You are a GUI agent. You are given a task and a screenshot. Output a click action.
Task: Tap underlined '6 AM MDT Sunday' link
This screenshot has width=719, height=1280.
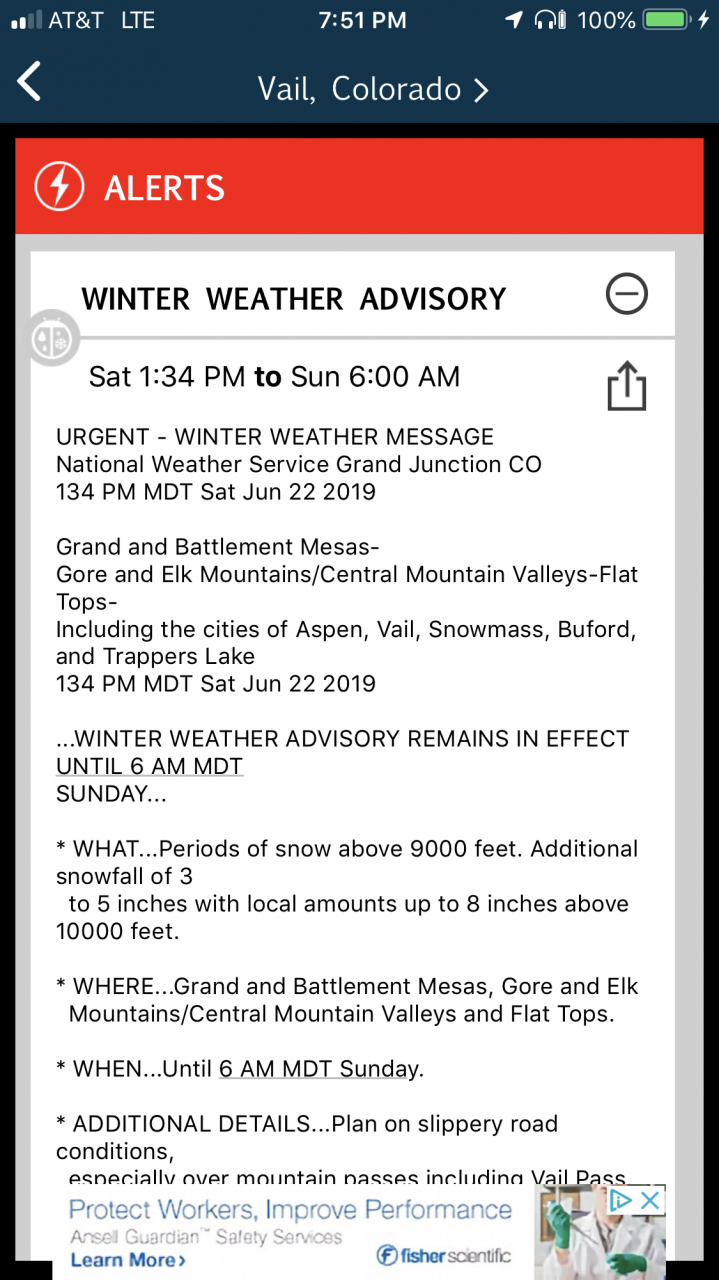click(x=319, y=1069)
